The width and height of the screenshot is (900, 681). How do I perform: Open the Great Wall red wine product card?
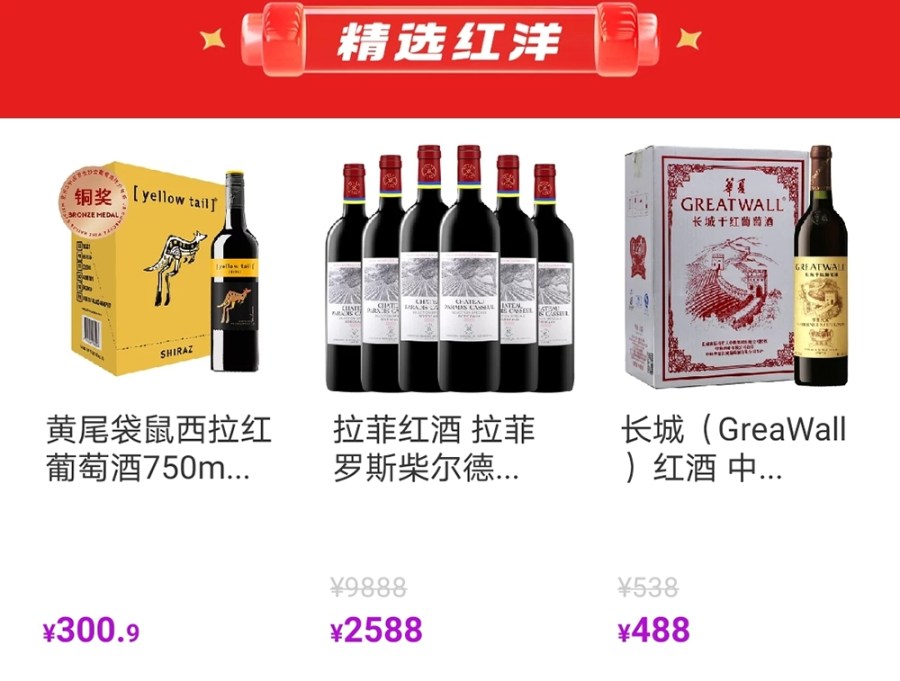click(735, 270)
